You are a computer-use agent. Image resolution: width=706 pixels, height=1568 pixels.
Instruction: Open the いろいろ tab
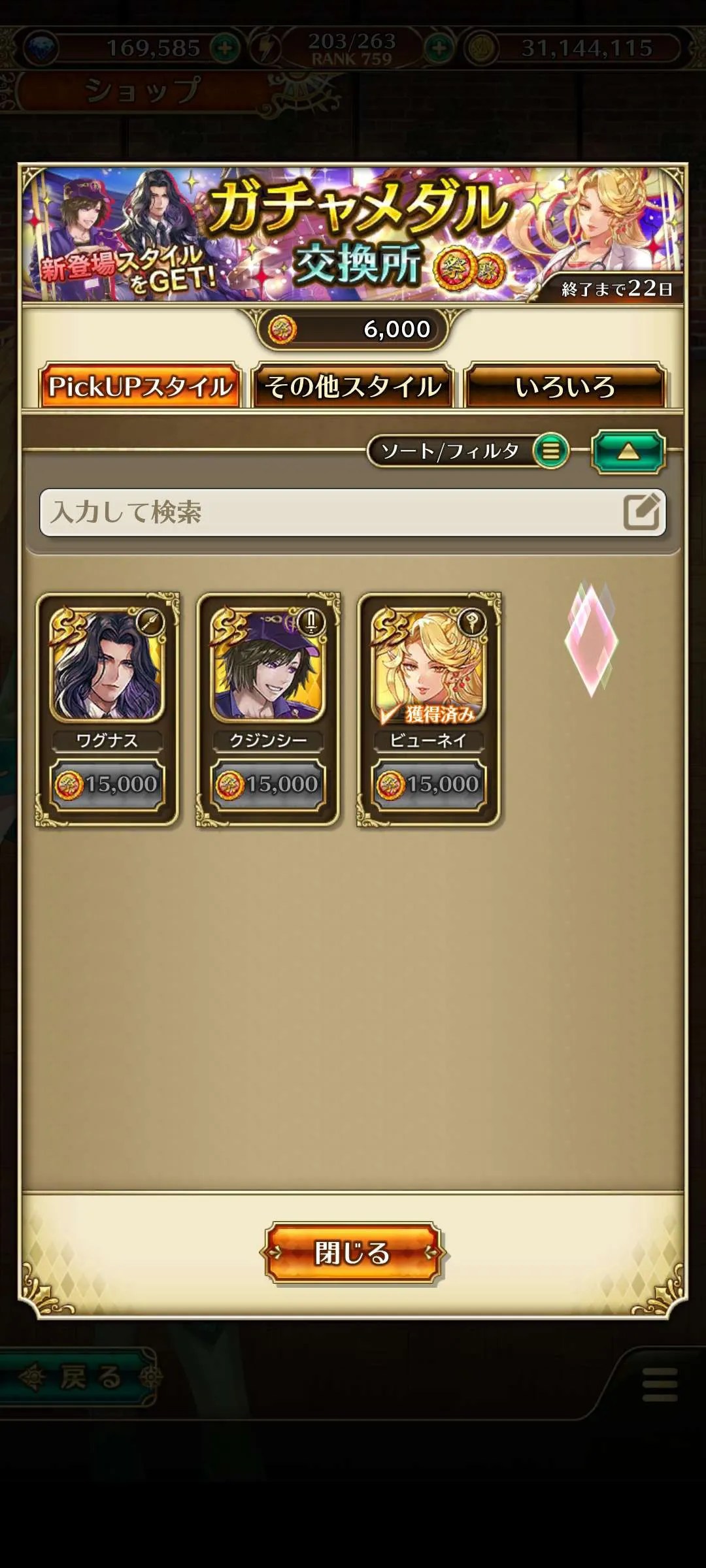coord(565,387)
